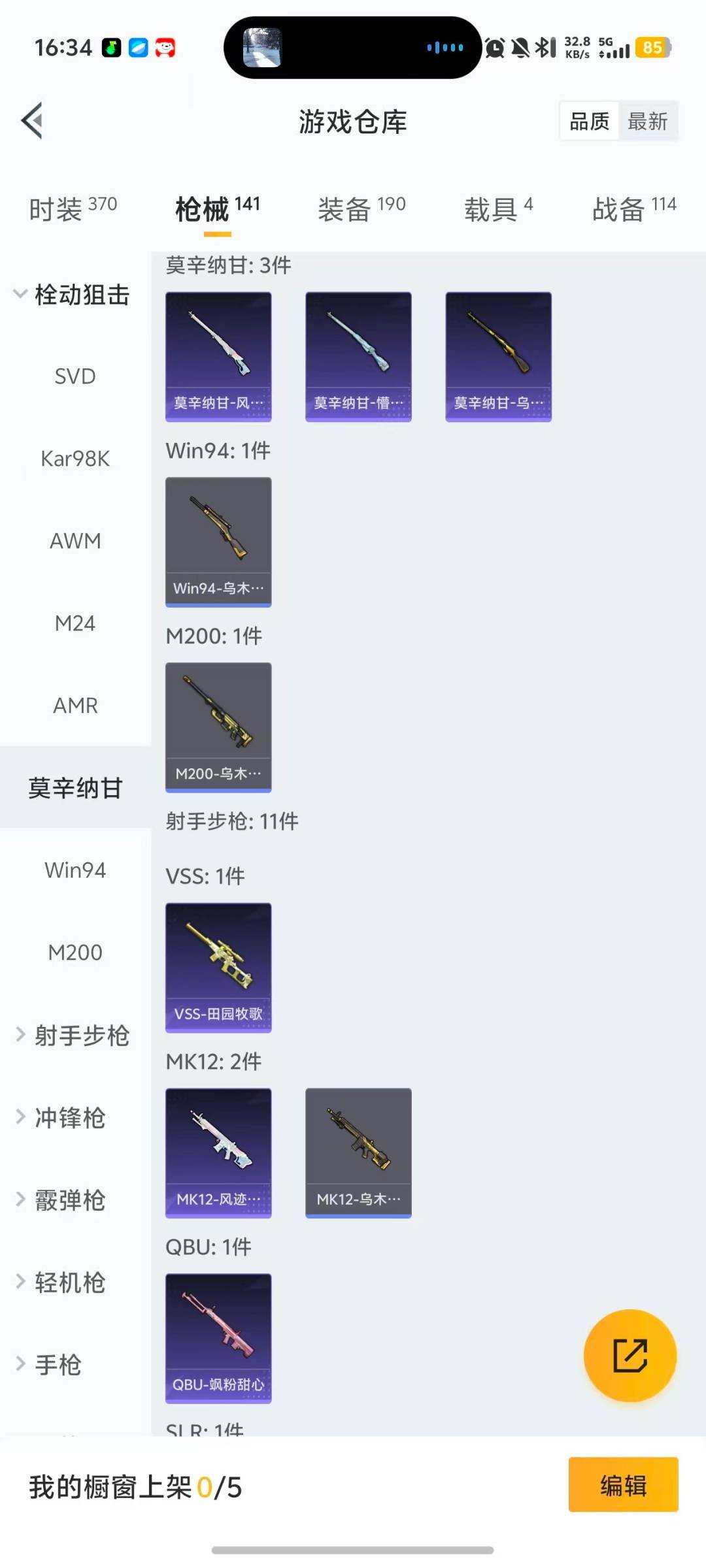The width and height of the screenshot is (706, 1568).
Task: Select the 莫辛纳甘-风迹 skin thumbnail
Action: tap(218, 355)
